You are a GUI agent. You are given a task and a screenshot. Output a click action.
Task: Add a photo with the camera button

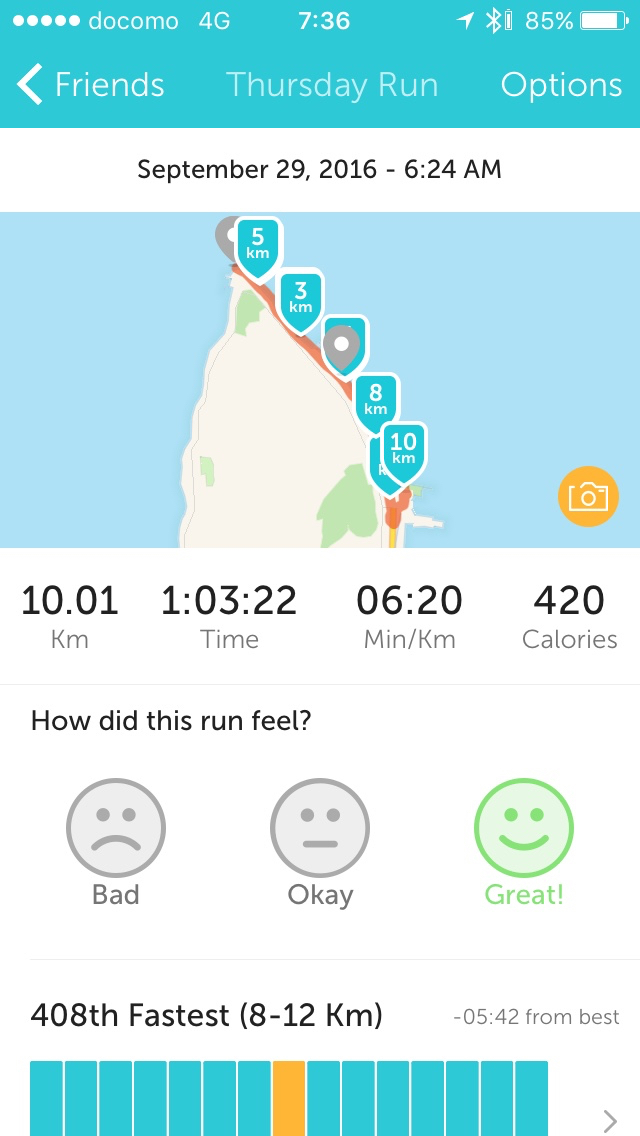pyautogui.click(x=587, y=496)
